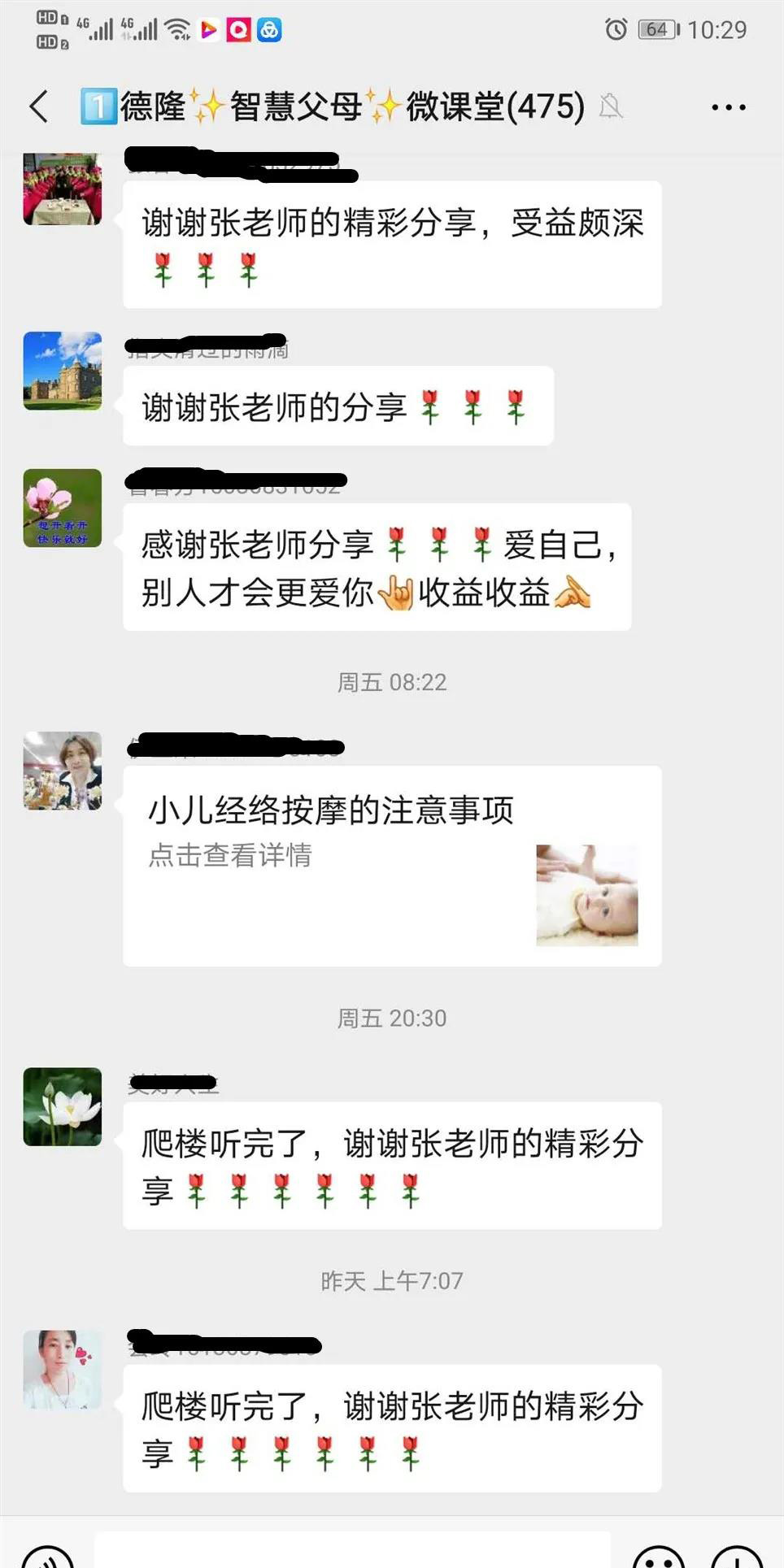Open the plus attachment menu
This screenshot has width=784, height=1568.
tap(736, 1555)
